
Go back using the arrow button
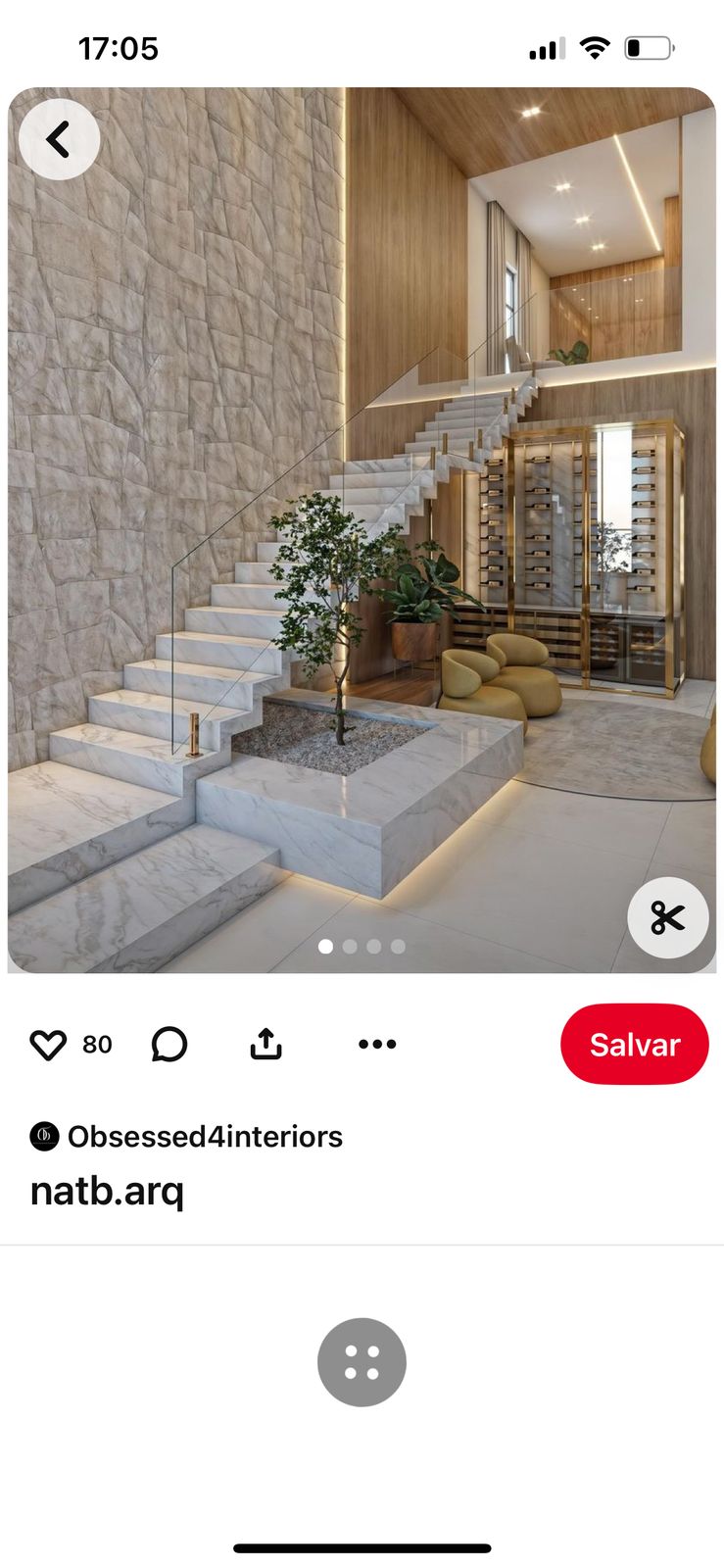[59, 139]
